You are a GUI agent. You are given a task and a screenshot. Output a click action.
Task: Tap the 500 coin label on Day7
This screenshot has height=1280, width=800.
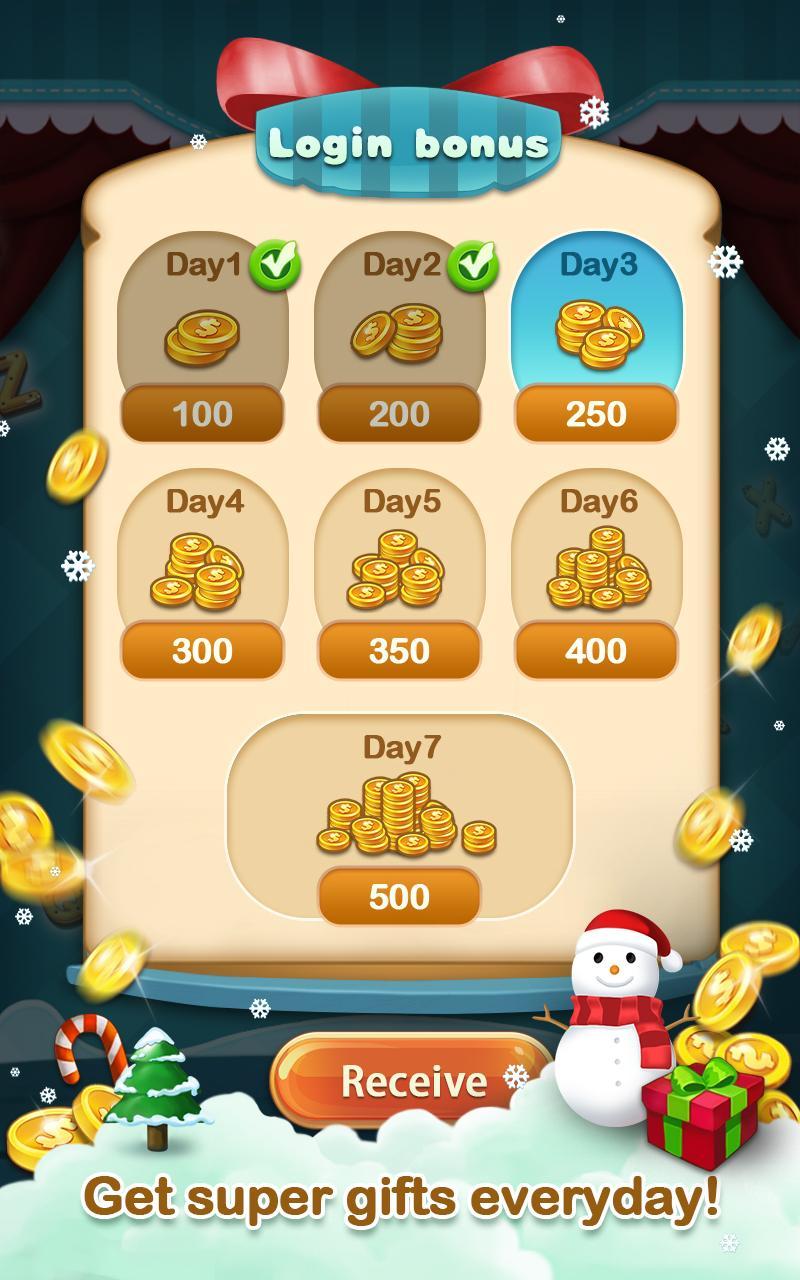tap(400, 897)
